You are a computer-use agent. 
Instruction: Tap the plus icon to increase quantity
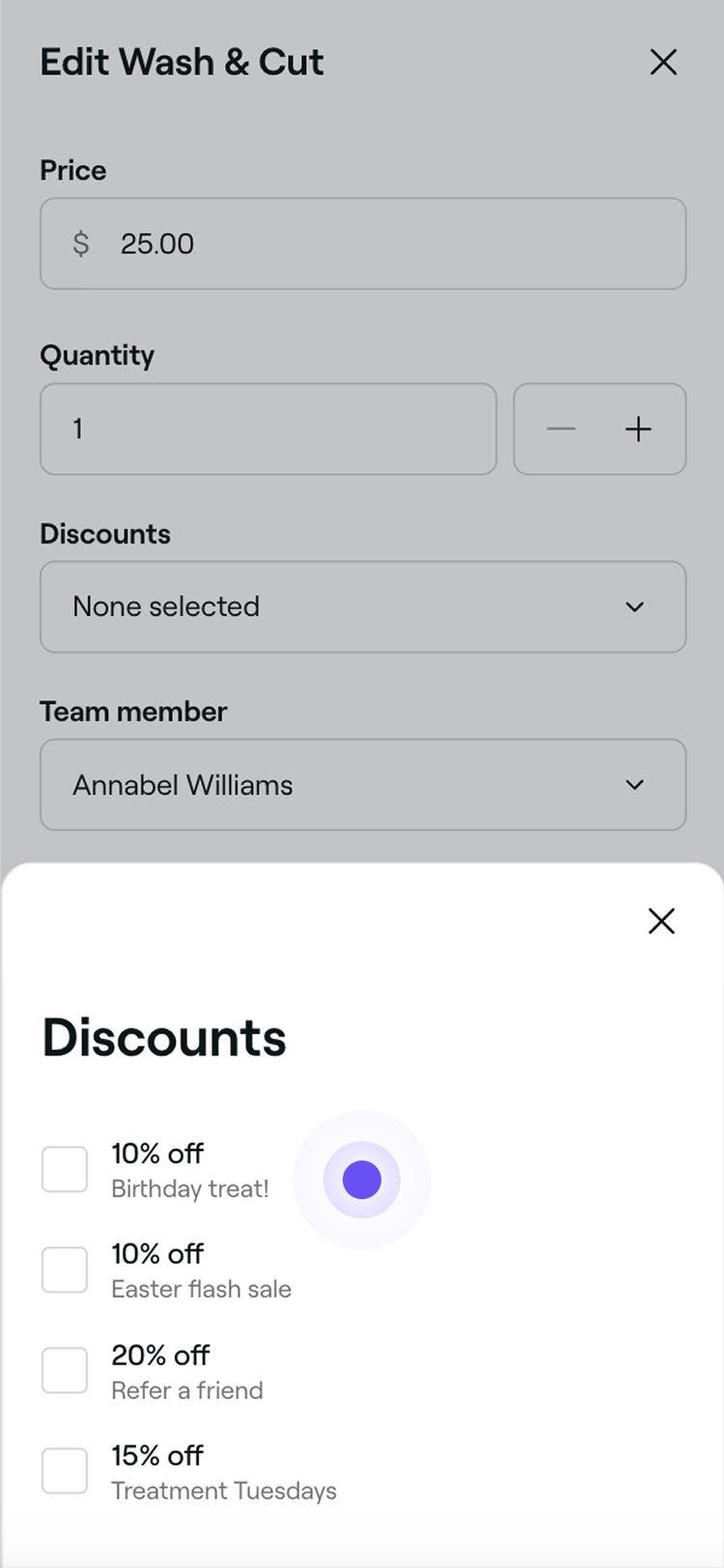[638, 429]
